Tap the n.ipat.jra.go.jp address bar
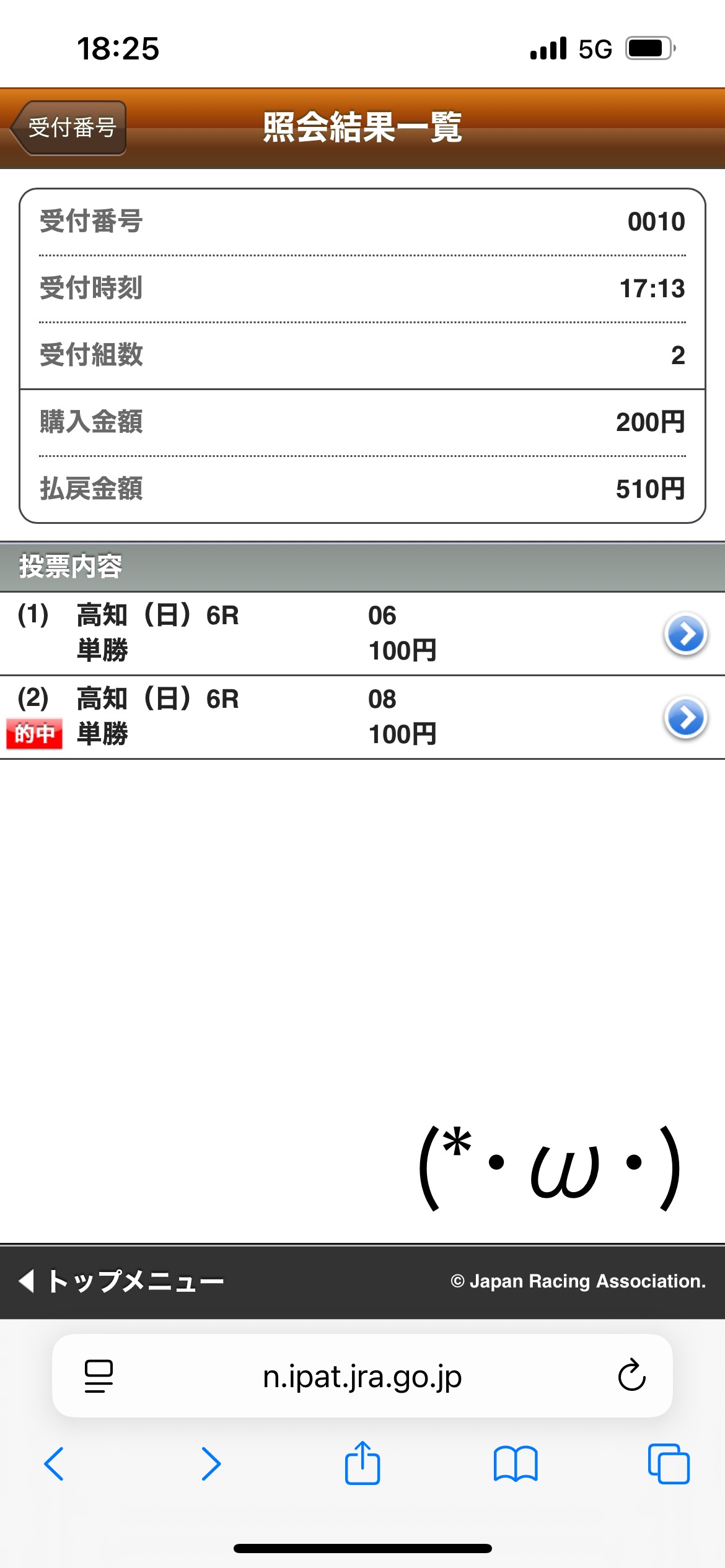This screenshot has width=725, height=1568. [362, 1376]
